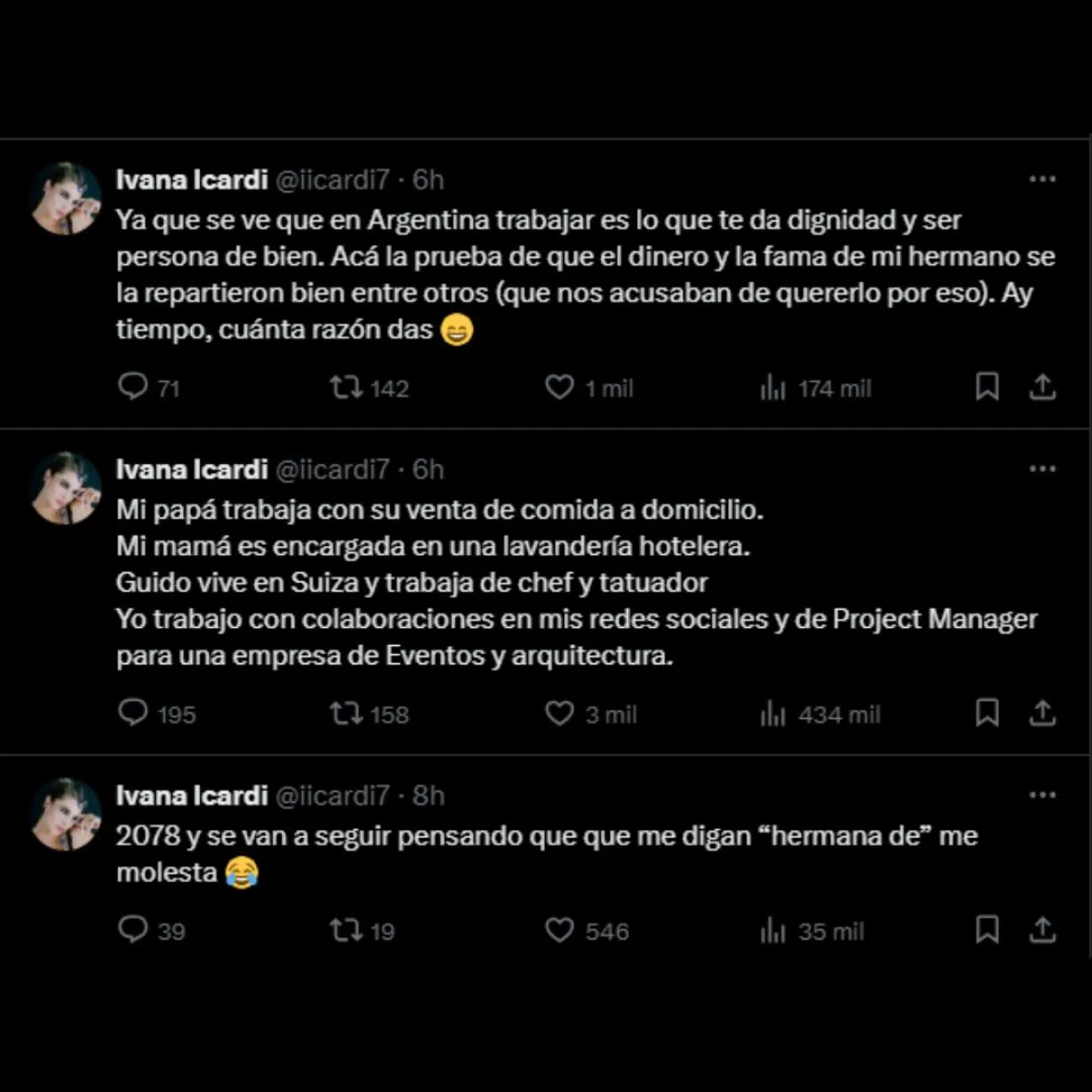
Task: Bookmark the 2078 'hermana de' tweet
Action: pyautogui.click(x=986, y=930)
